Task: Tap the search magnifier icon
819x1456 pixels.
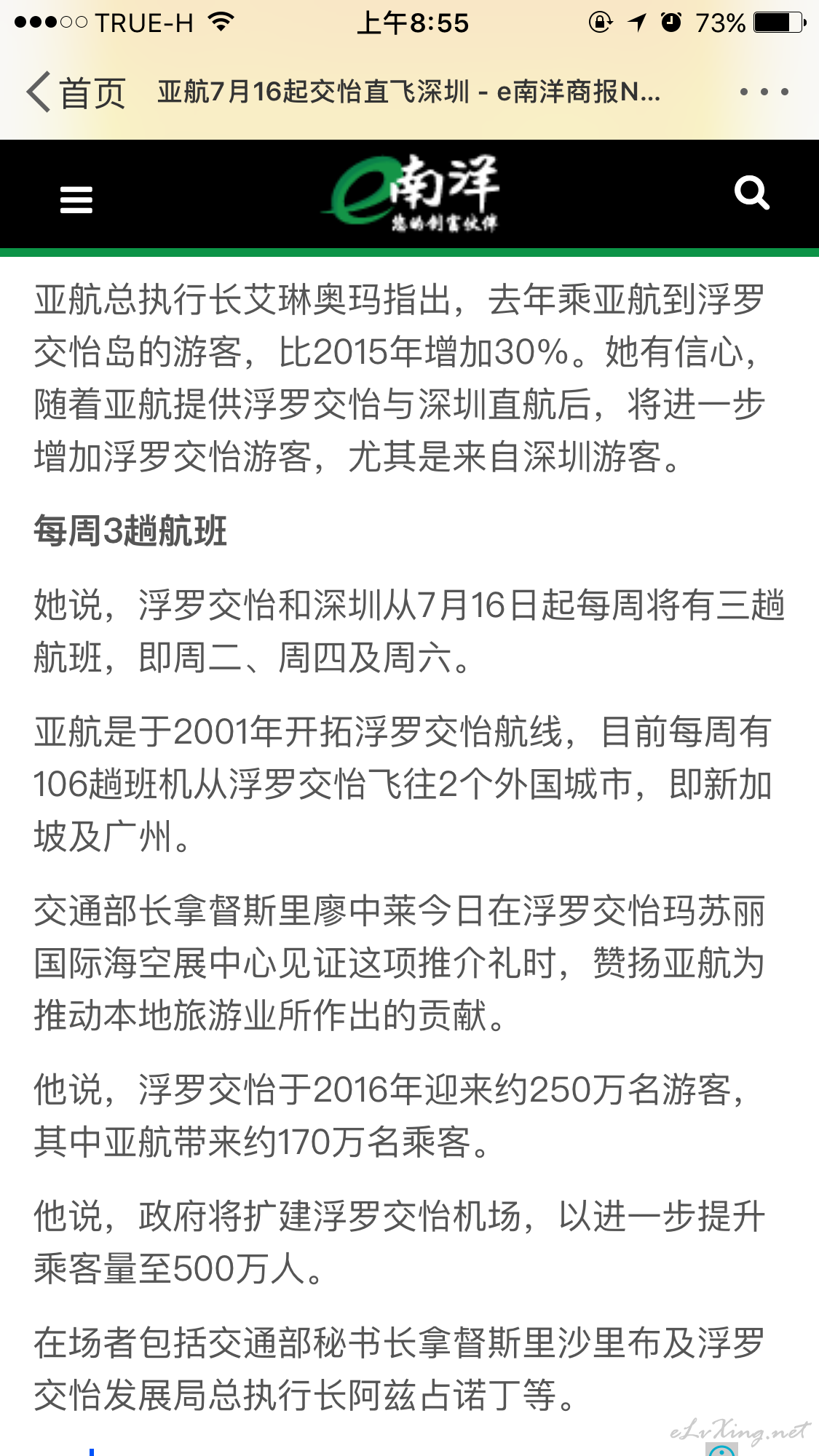Action: tap(751, 194)
